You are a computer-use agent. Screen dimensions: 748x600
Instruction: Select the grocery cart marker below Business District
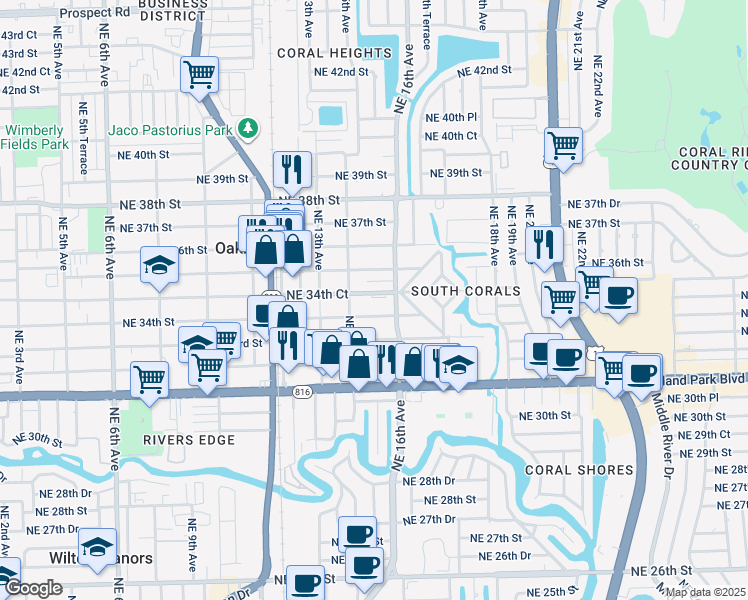coord(199,74)
